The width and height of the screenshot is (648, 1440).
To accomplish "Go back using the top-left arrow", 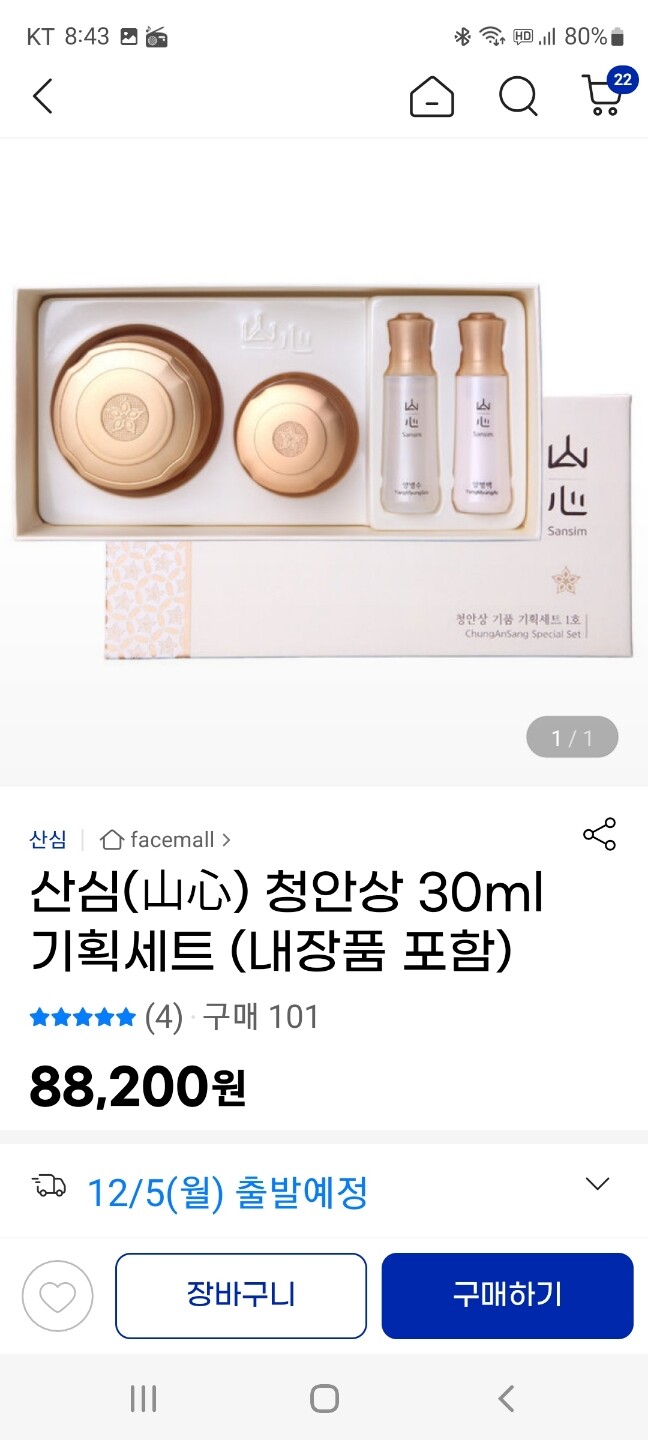I will pos(42,97).
